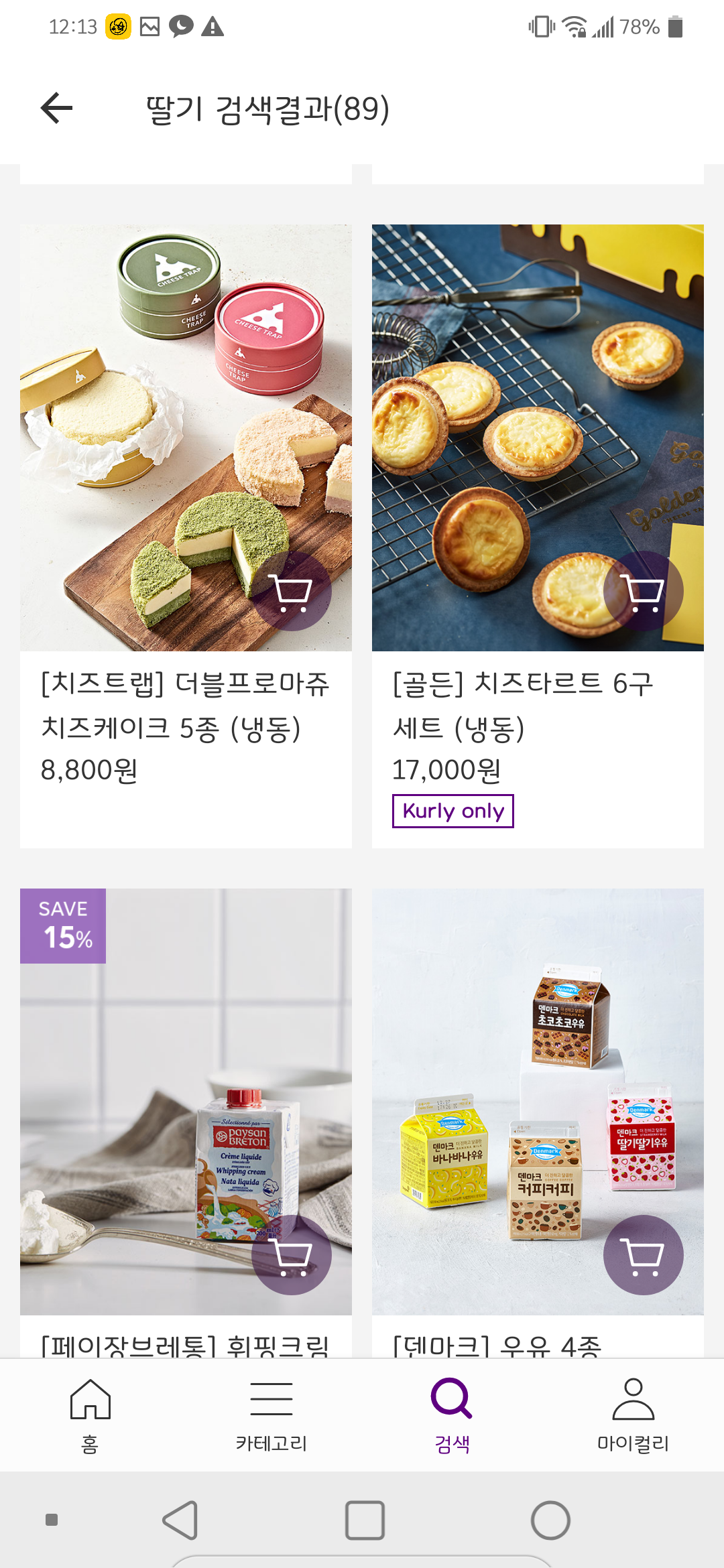This screenshot has height=1568, width=724.
Task: Add 페이장브레통 whipping cream to cart
Action: pyautogui.click(x=292, y=1255)
